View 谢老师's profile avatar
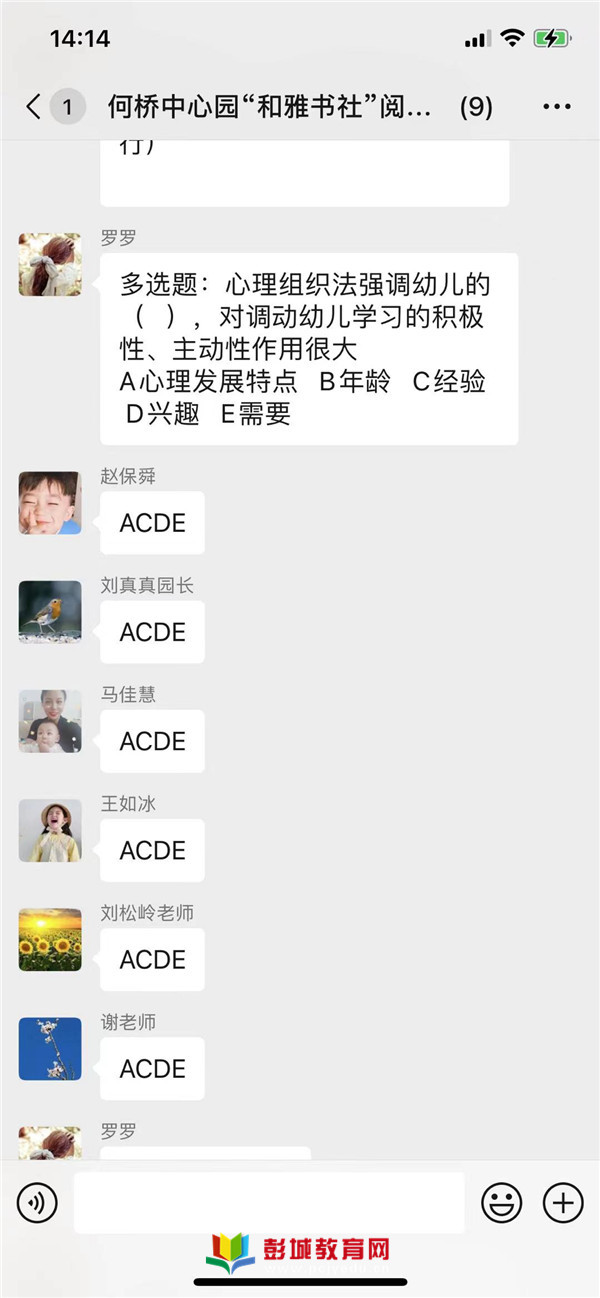The height and width of the screenshot is (1298, 600). tap(50, 1048)
